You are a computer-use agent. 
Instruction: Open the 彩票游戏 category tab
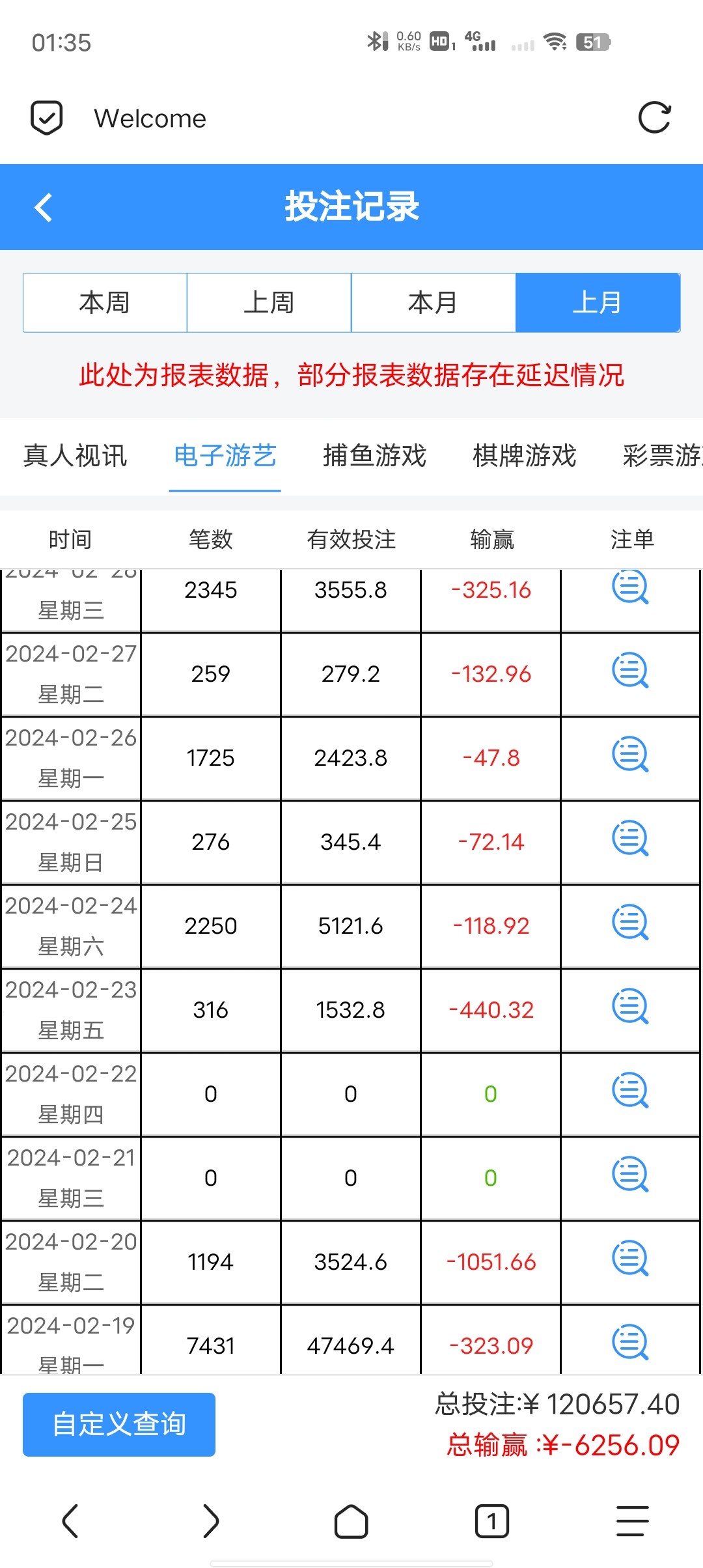[x=661, y=456]
